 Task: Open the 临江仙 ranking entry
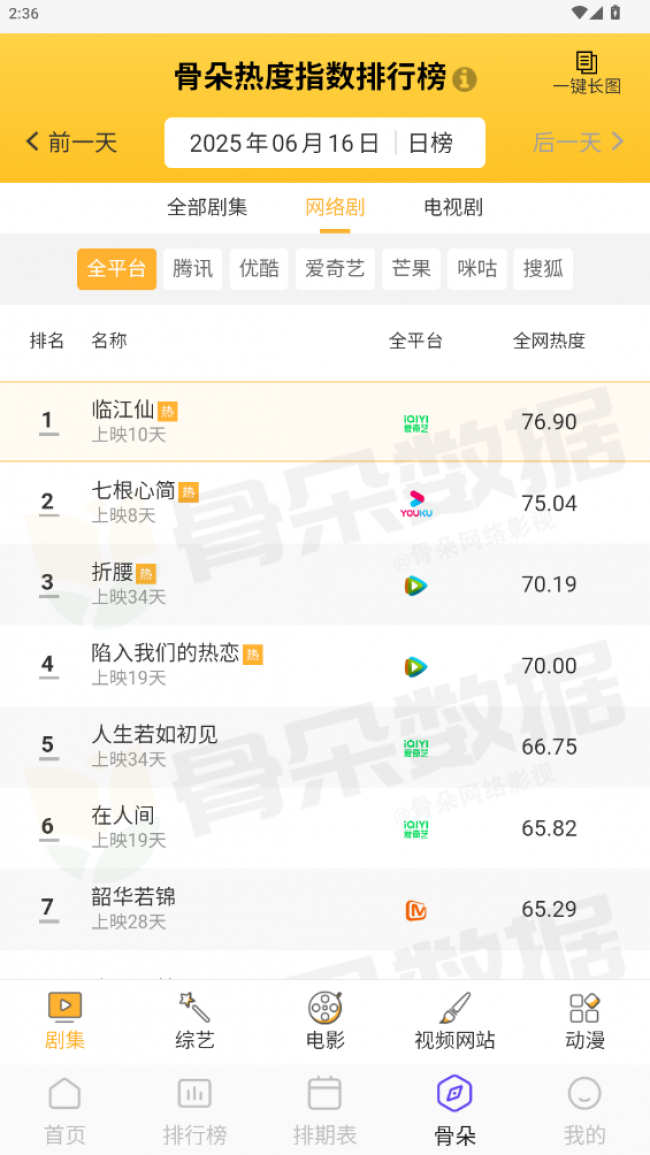click(x=325, y=422)
